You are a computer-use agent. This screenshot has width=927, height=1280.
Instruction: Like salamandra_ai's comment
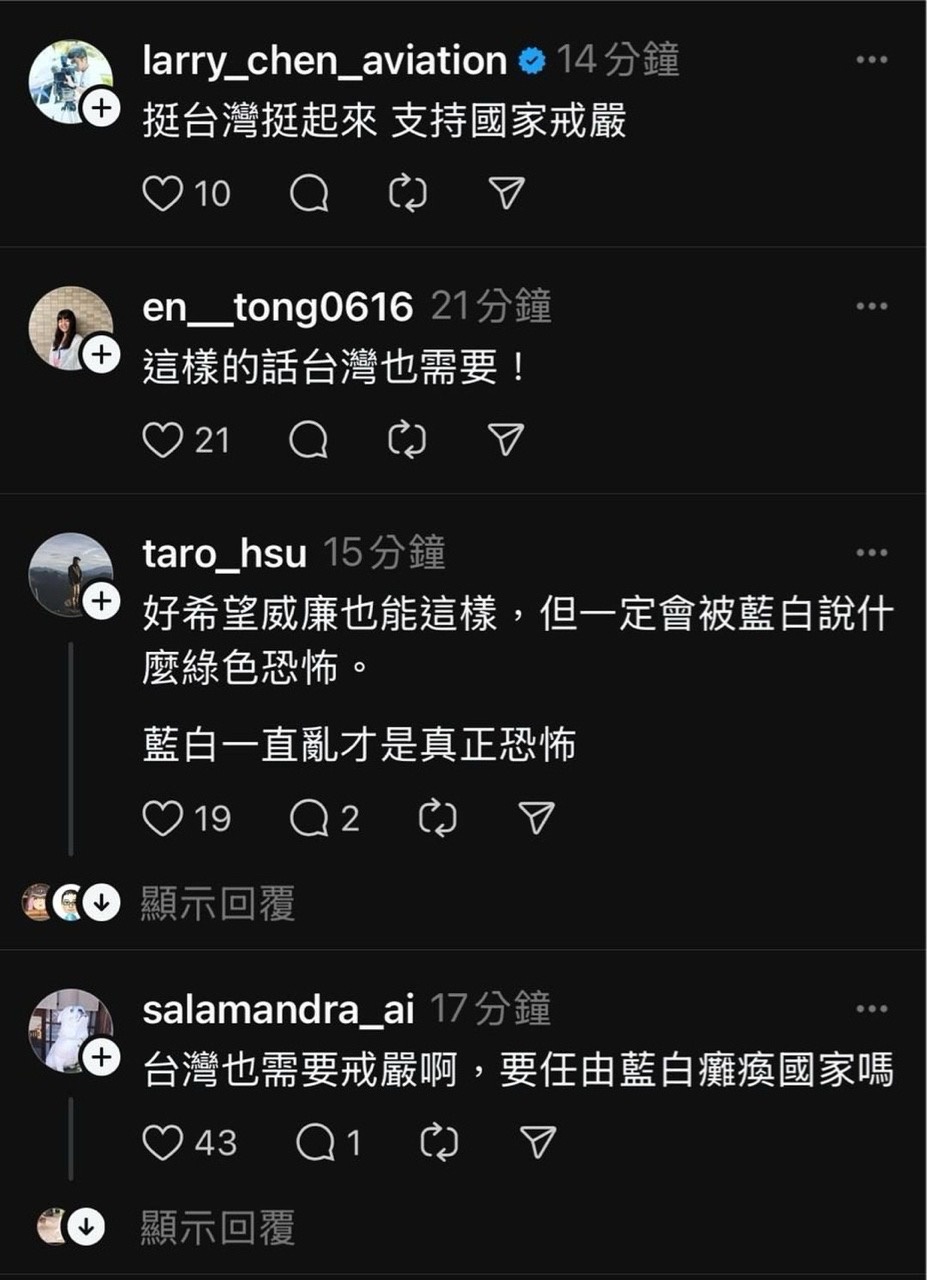click(162, 1142)
